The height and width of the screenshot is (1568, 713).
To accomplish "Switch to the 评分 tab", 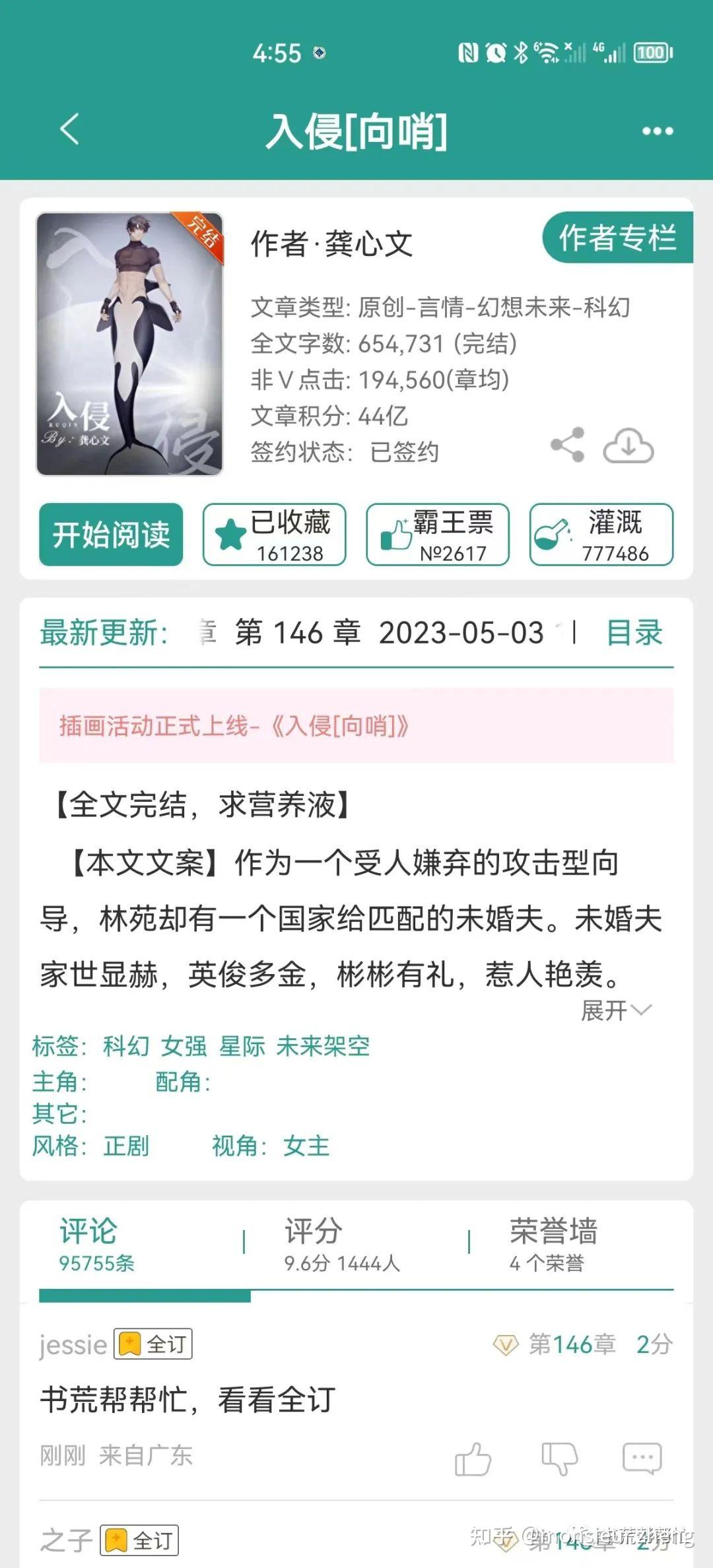I will [x=342, y=1245].
